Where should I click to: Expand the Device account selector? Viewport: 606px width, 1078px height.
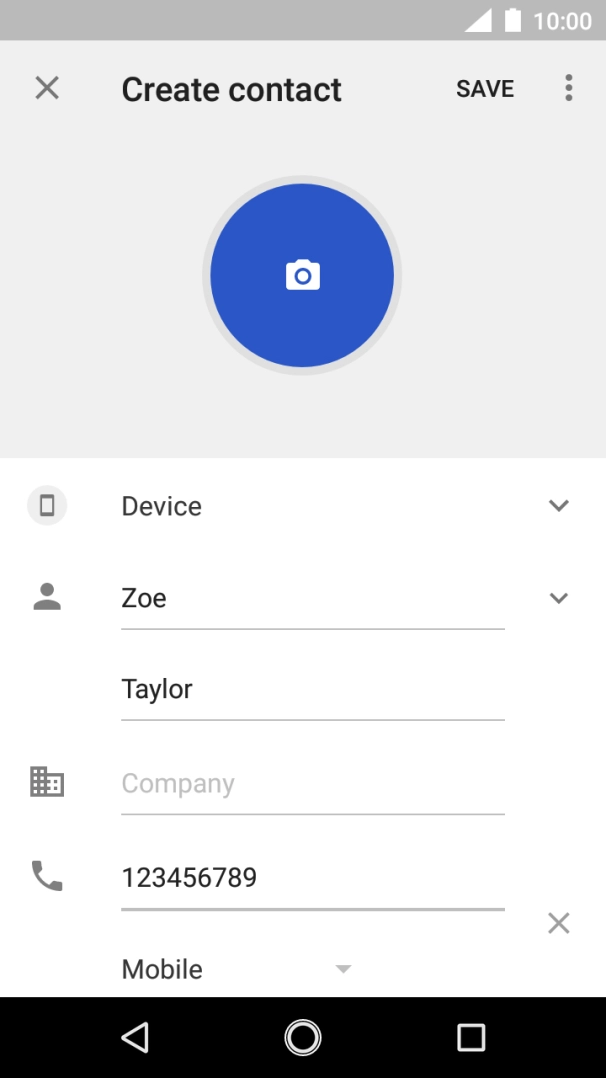pyautogui.click(x=558, y=506)
